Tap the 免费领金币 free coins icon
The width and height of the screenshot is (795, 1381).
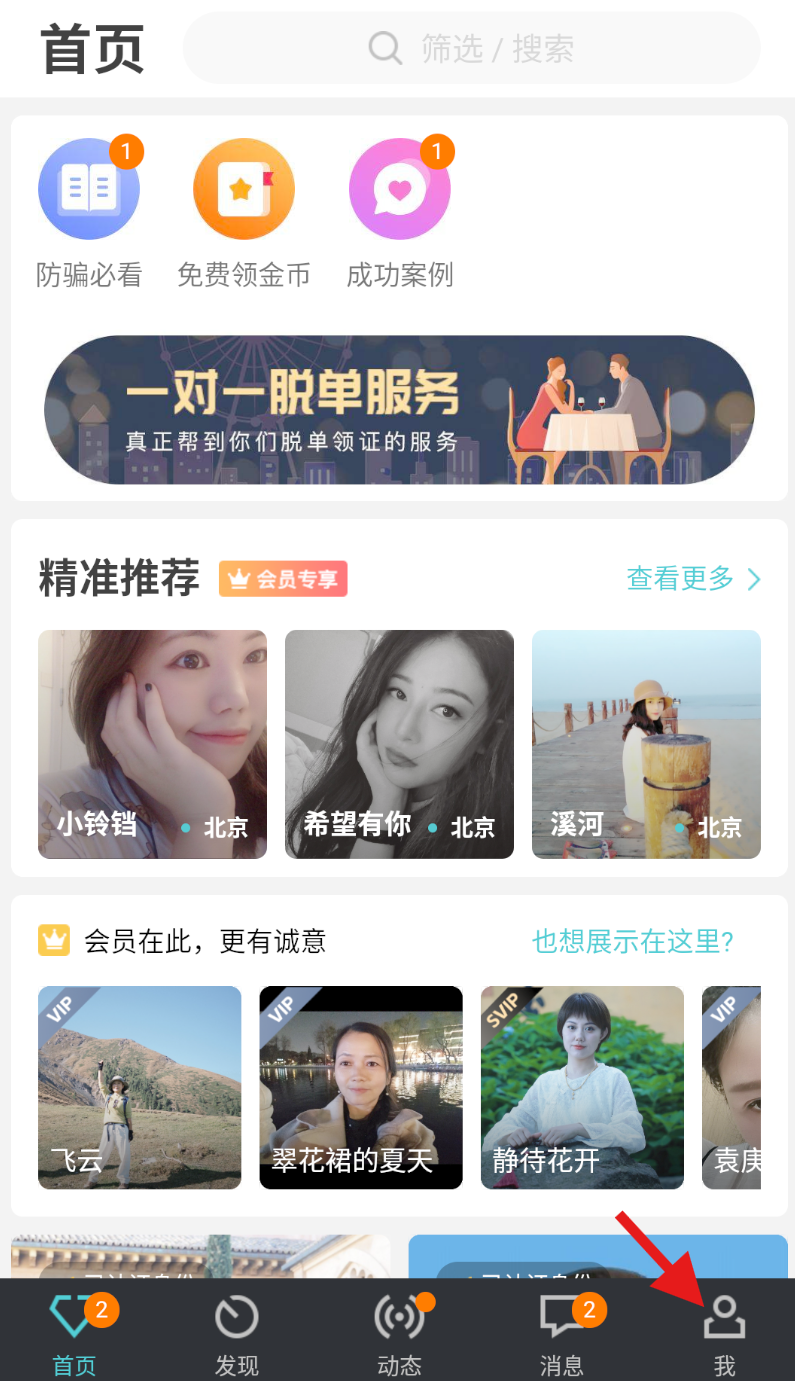(243, 188)
